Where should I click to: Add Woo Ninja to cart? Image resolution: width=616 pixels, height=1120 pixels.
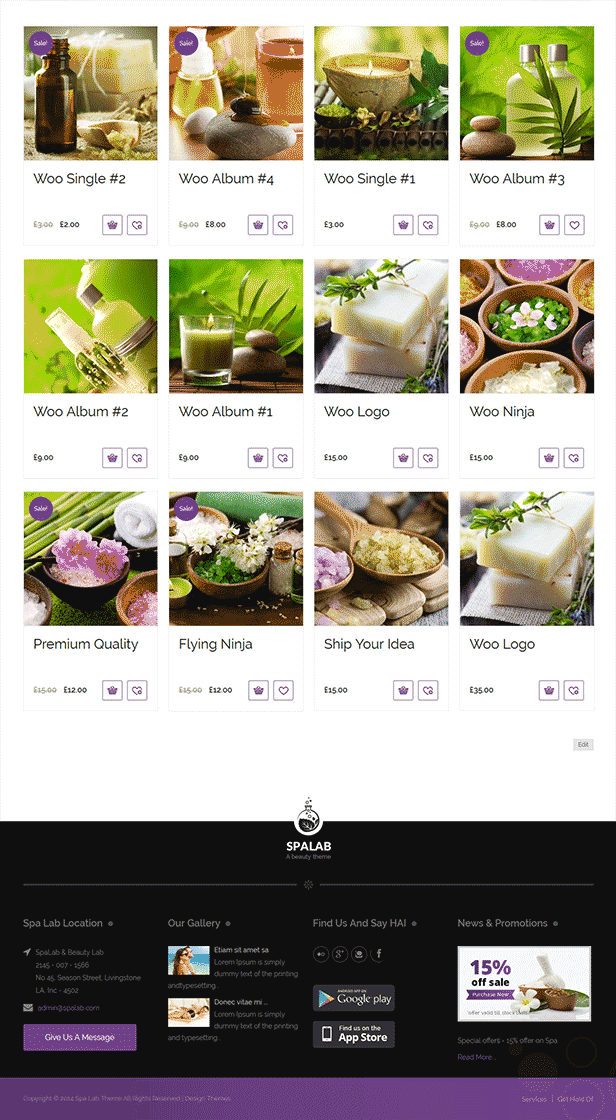[549, 458]
